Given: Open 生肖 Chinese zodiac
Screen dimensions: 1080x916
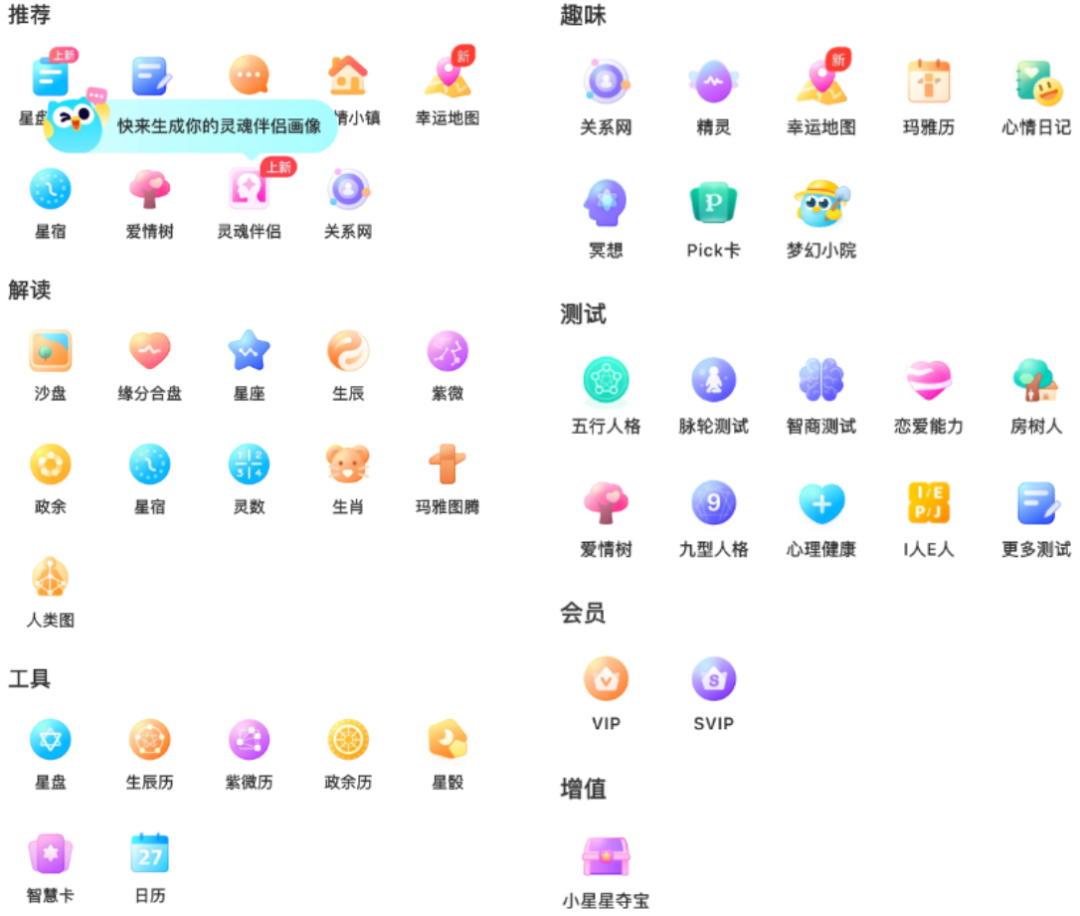Looking at the screenshot, I should point(348,465).
